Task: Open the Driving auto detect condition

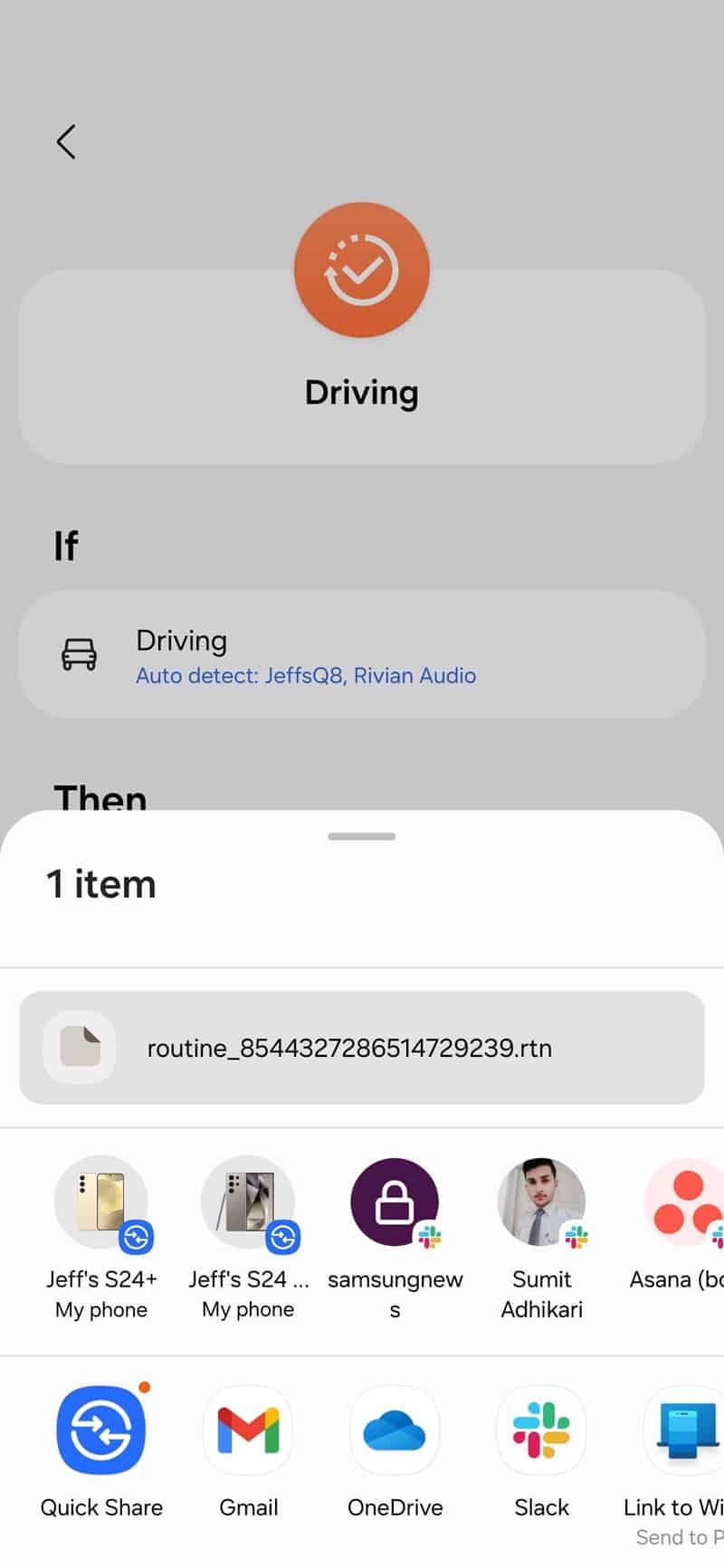Action: 361,655
